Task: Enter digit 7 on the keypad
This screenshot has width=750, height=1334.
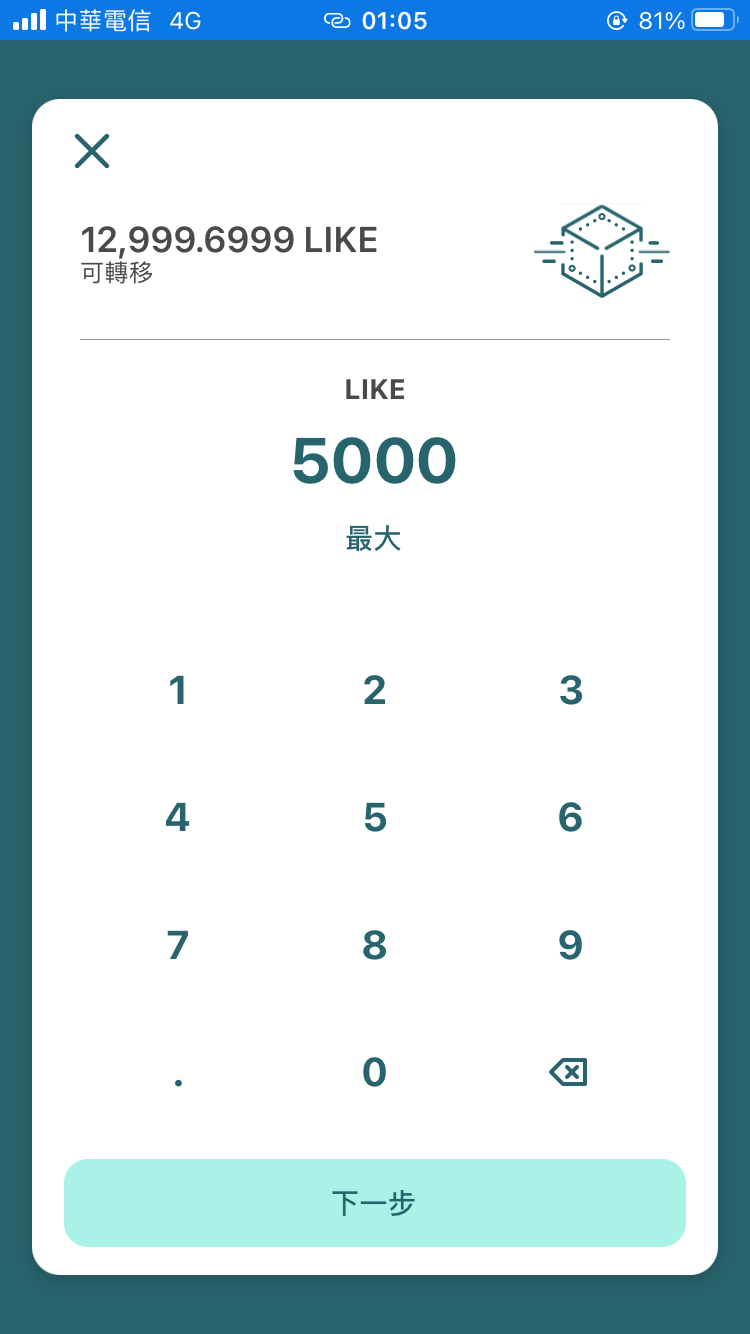Action: tap(178, 945)
